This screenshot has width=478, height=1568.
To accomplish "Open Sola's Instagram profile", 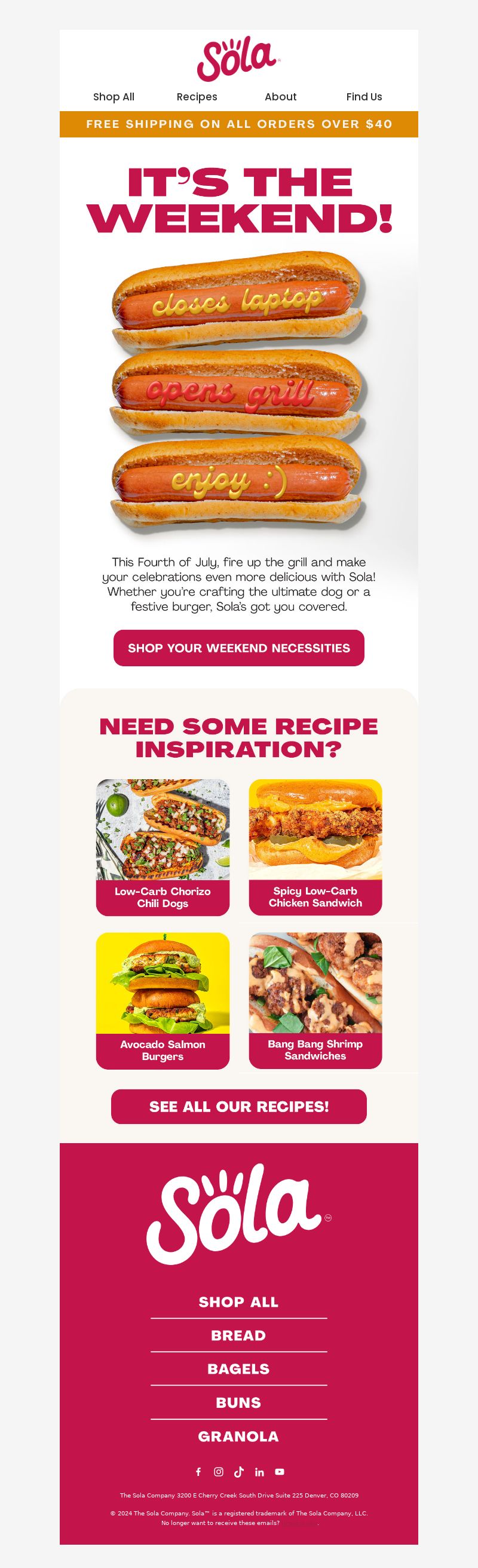I will click(x=219, y=1472).
